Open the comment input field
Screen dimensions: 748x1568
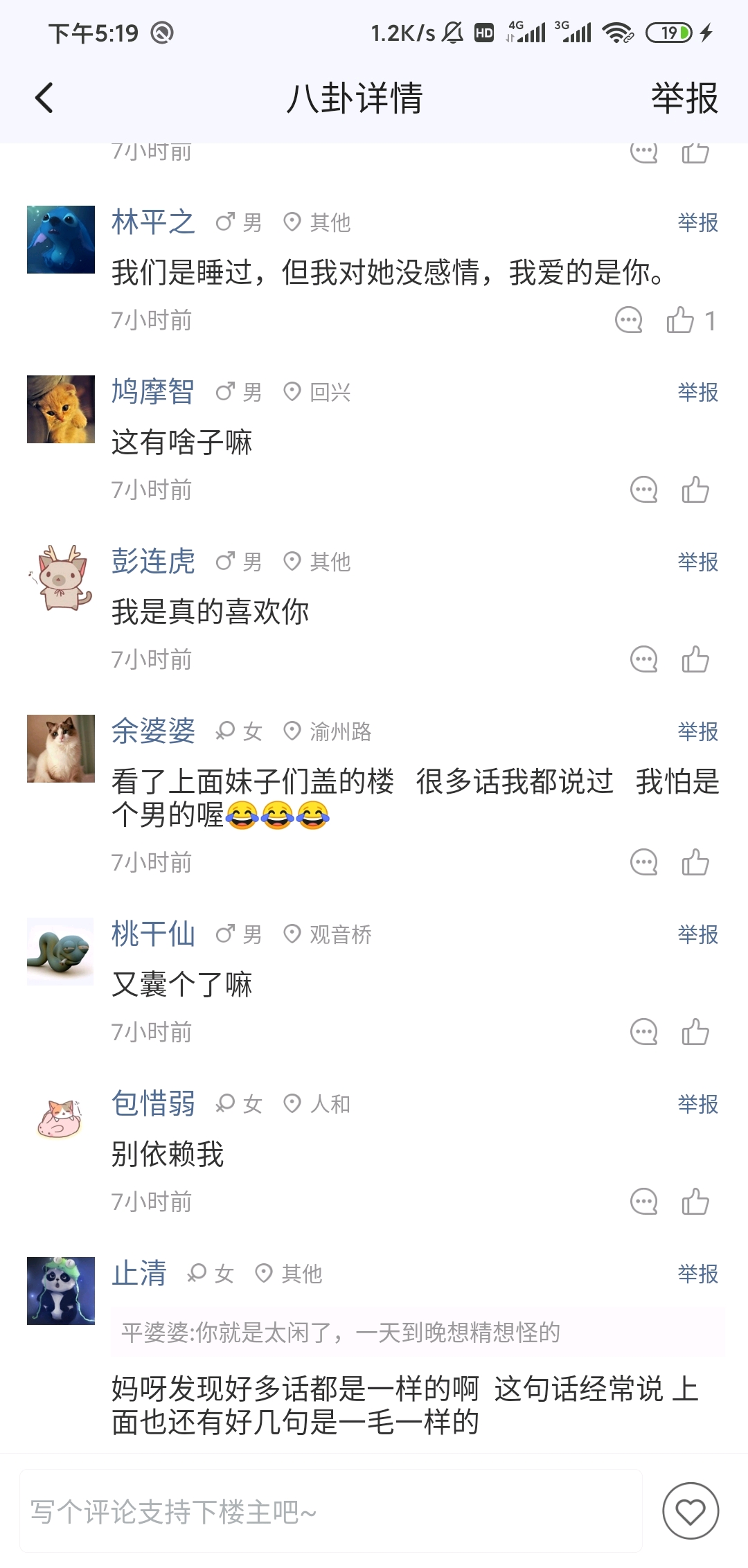331,1511
